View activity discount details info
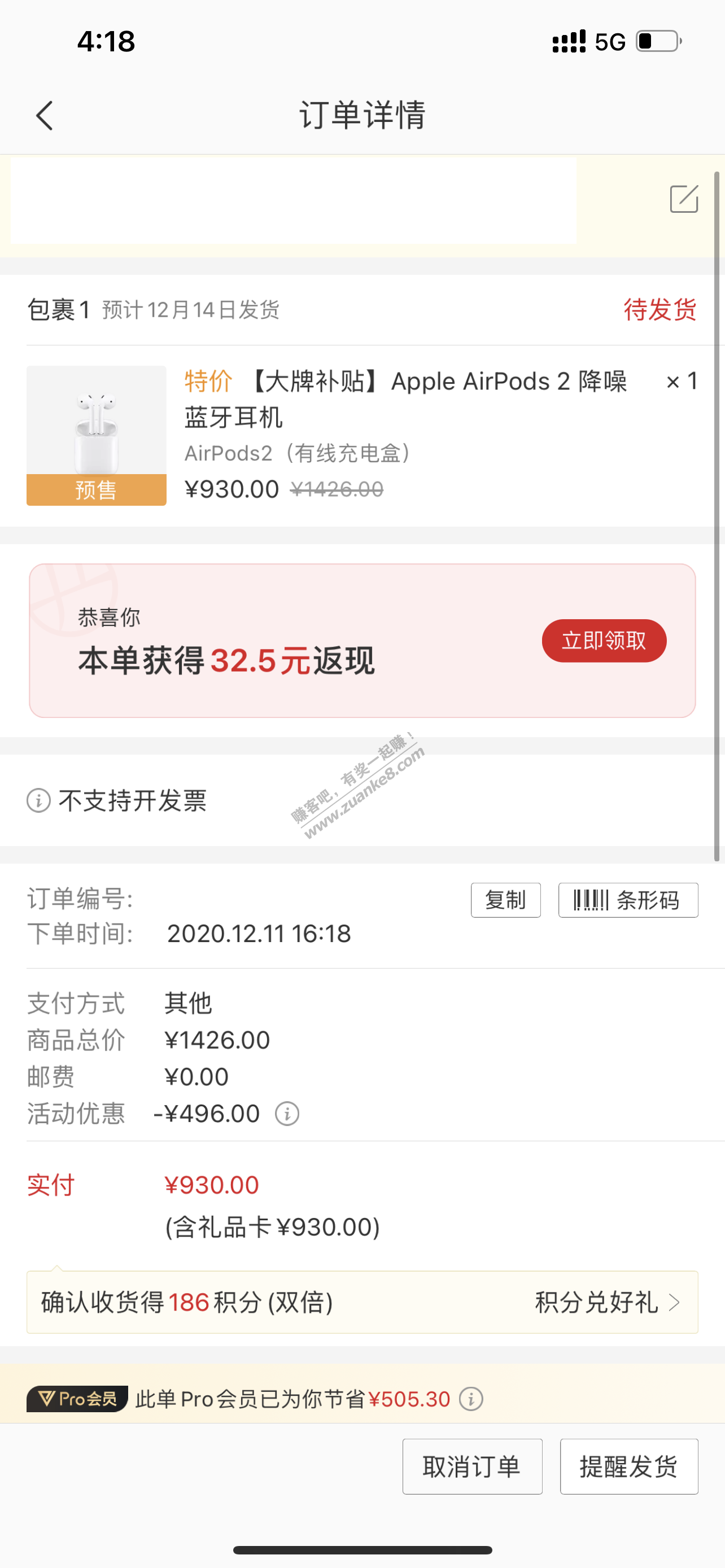725x1568 pixels. coord(287,1114)
